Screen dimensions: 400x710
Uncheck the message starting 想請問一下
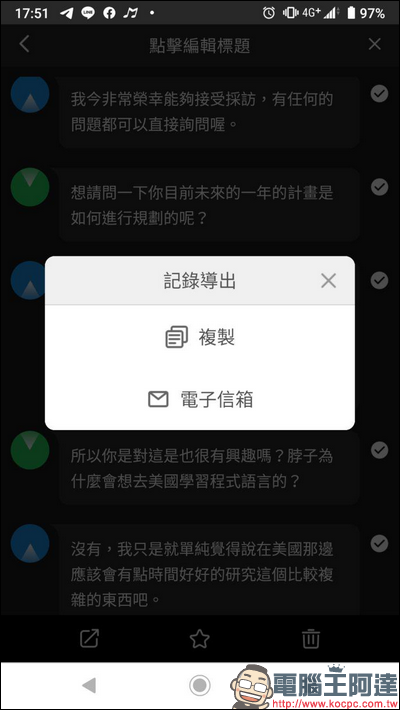point(379,187)
